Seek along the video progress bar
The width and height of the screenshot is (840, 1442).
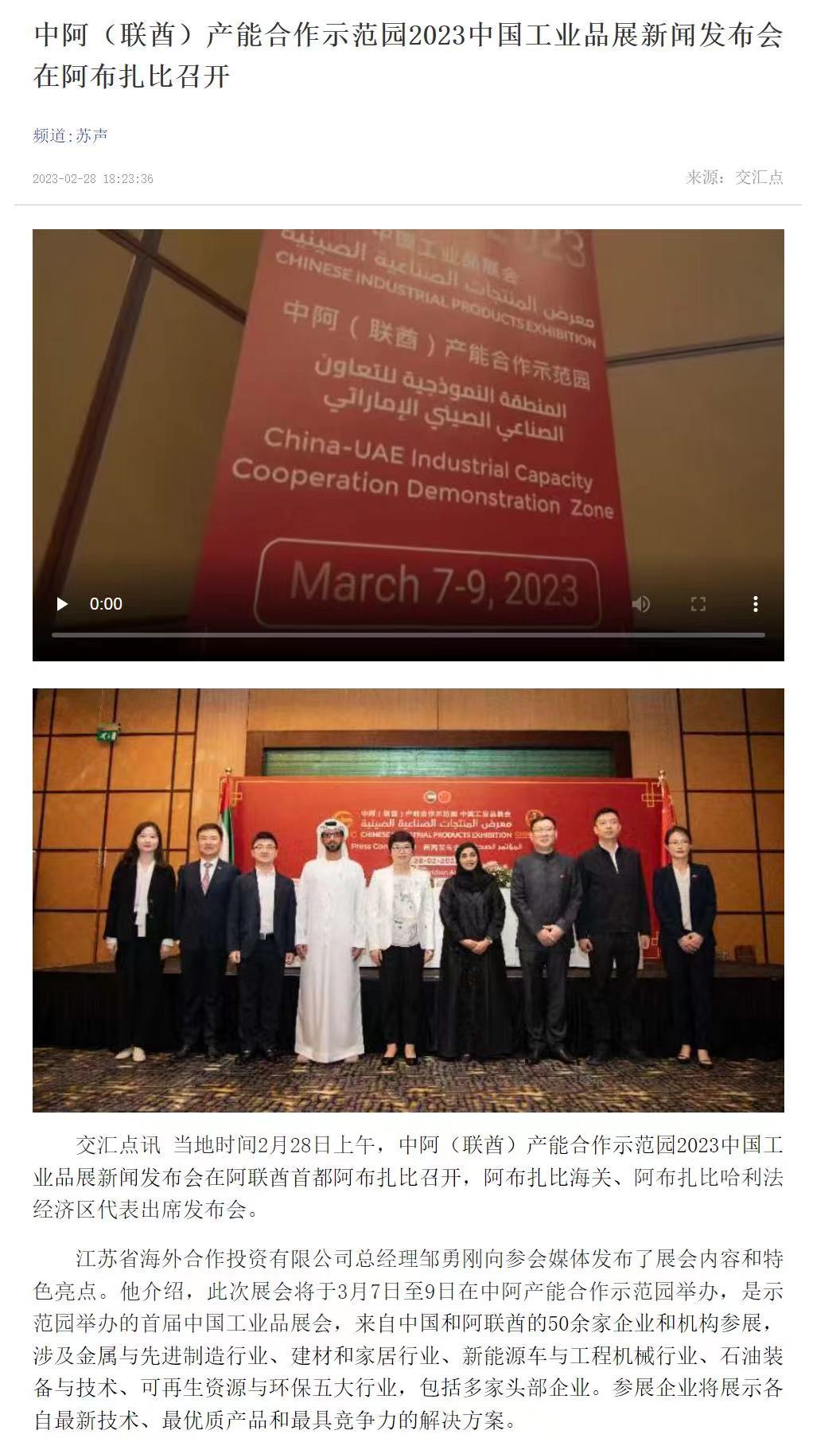click(x=408, y=635)
